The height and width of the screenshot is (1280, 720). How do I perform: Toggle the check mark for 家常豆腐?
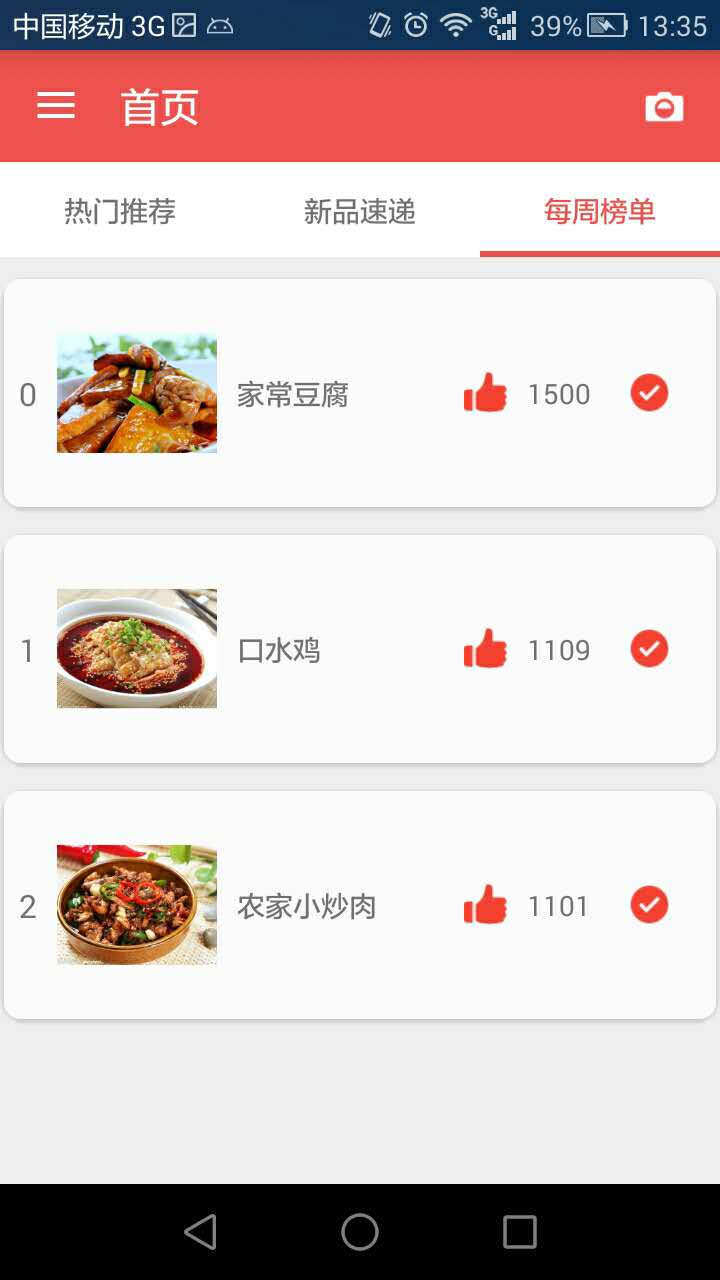point(649,393)
